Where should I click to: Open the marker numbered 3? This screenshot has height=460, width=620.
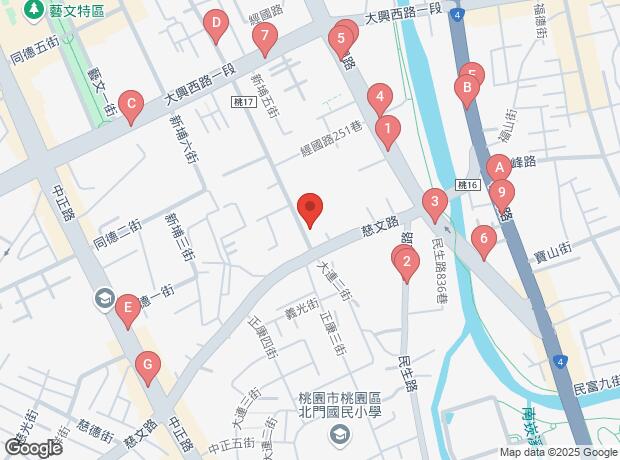tap(433, 203)
